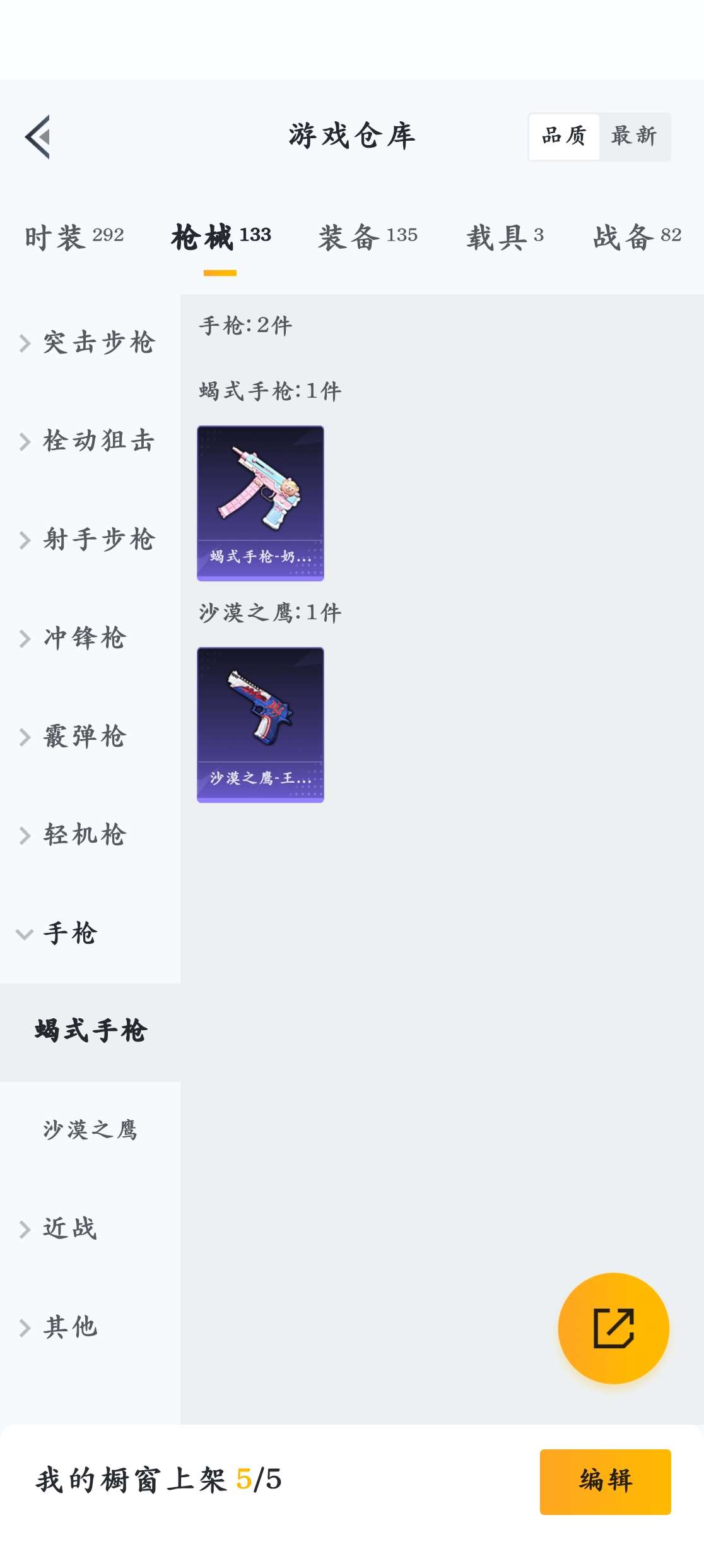Switch to the 装备 tab
The height and width of the screenshot is (1568, 704).
tap(368, 237)
